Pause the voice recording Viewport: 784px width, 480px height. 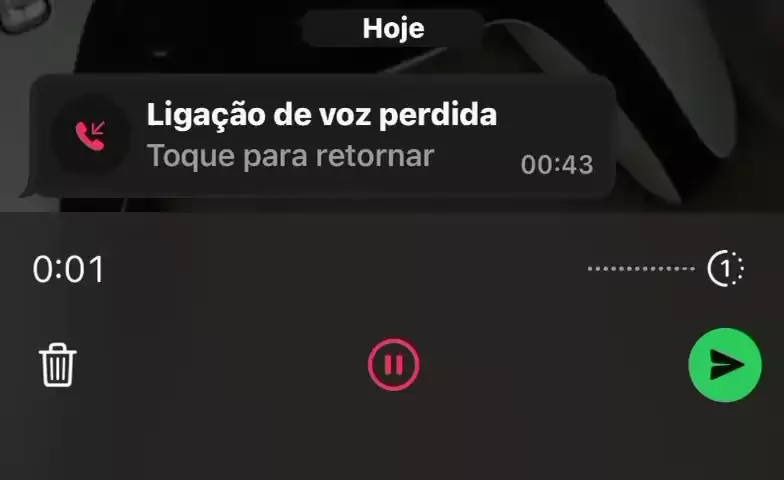(x=393, y=365)
